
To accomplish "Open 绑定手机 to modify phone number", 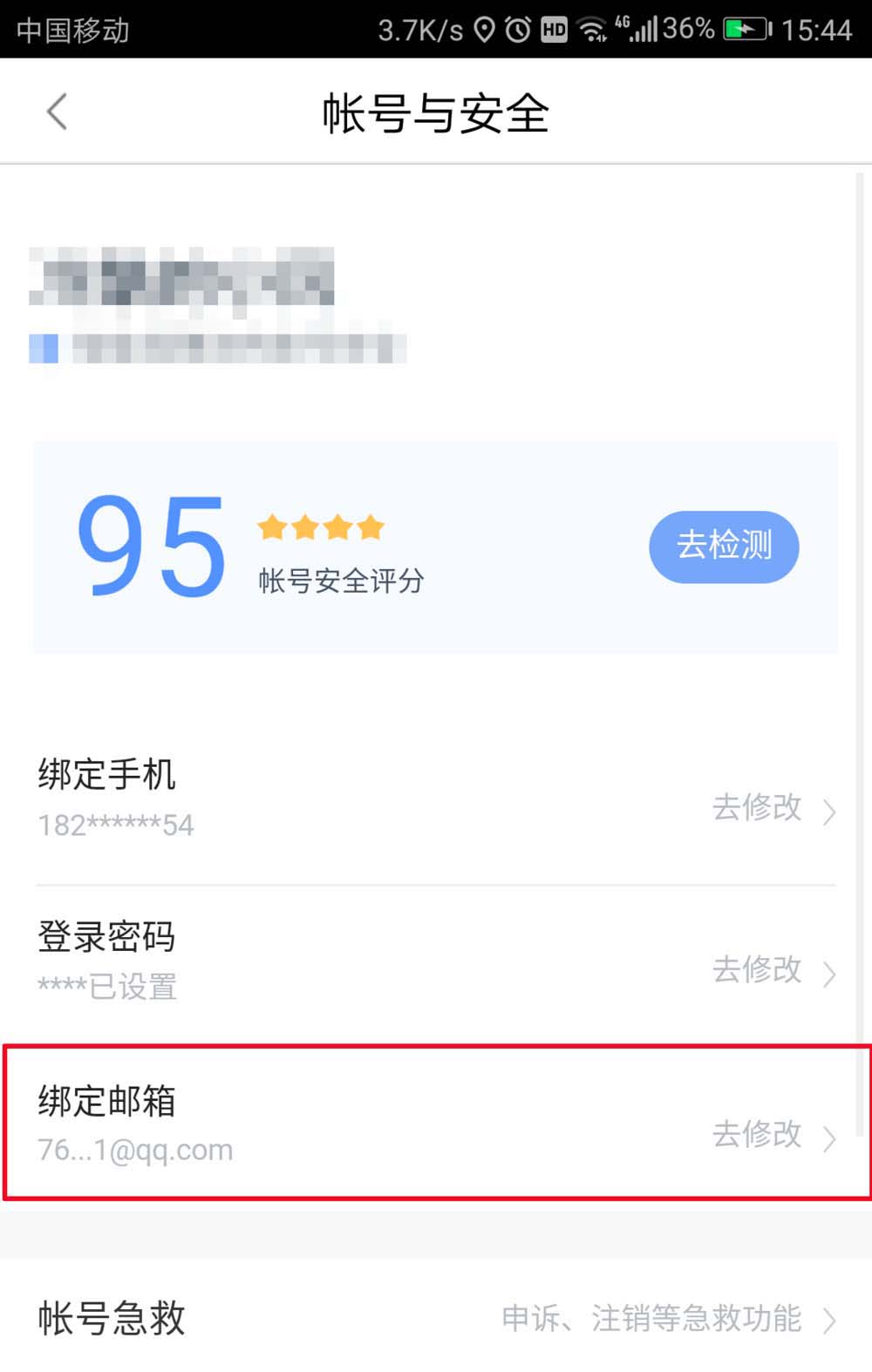I will (x=436, y=799).
